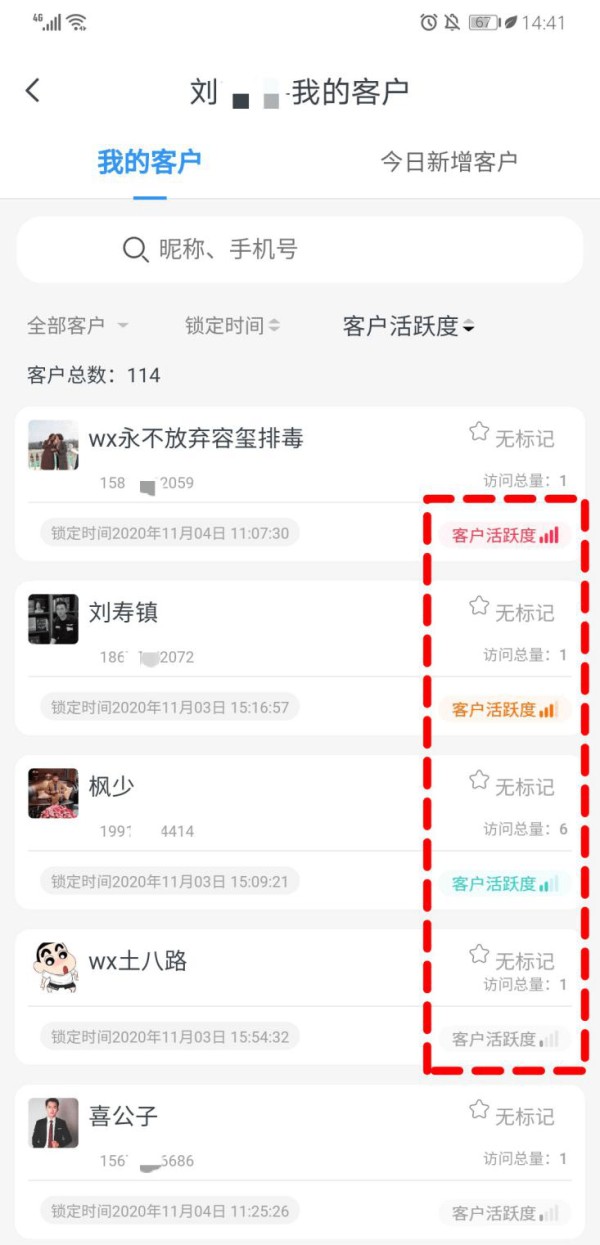
Task: Mark 喜公子 with the 无标记 star
Action: 511,1114
